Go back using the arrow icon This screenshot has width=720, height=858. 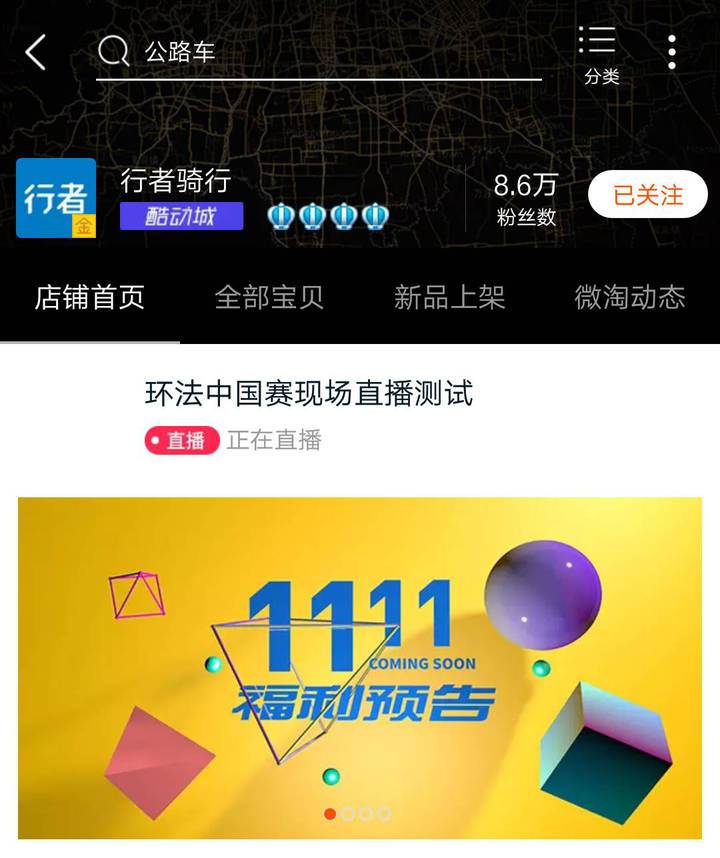click(36, 52)
